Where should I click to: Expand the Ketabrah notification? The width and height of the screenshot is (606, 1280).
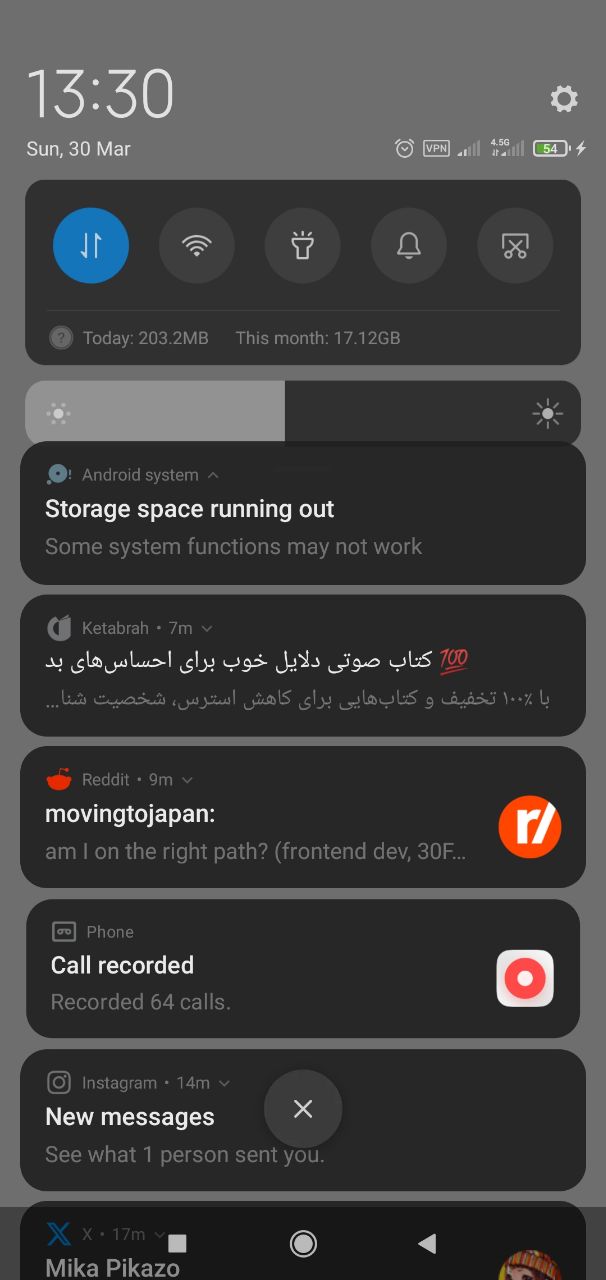pyautogui.click(x=207, y=628)
